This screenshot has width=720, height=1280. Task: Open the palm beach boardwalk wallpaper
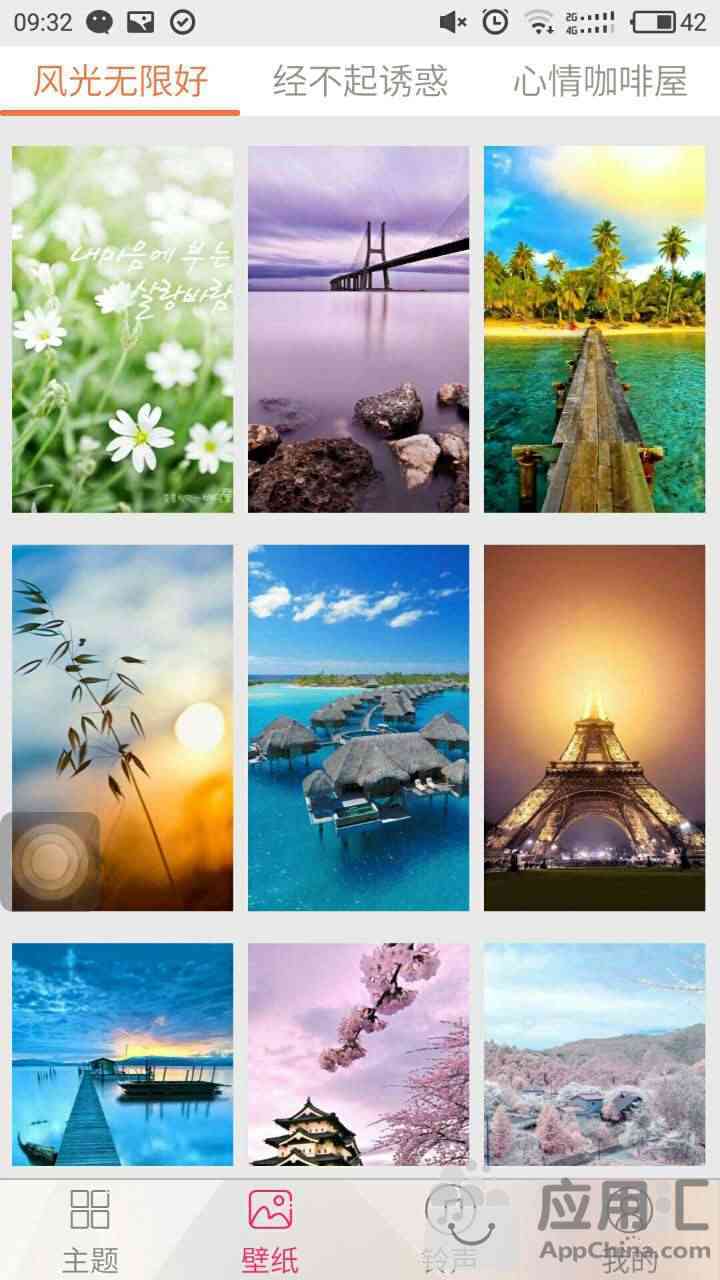[x=595, y=329]
